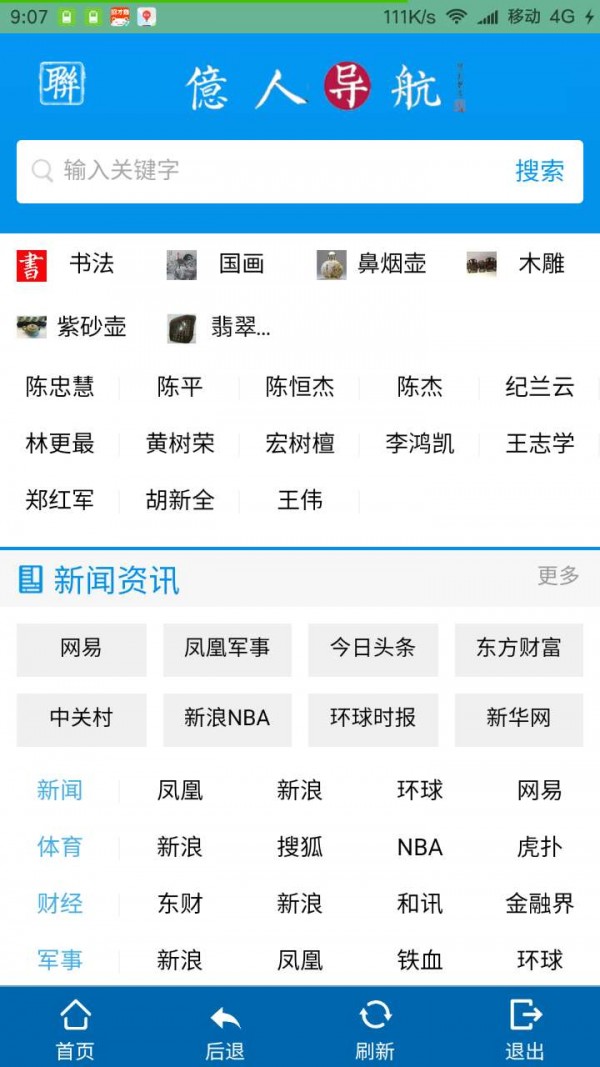Refresh the page with 刷新

coord(375,1028)
